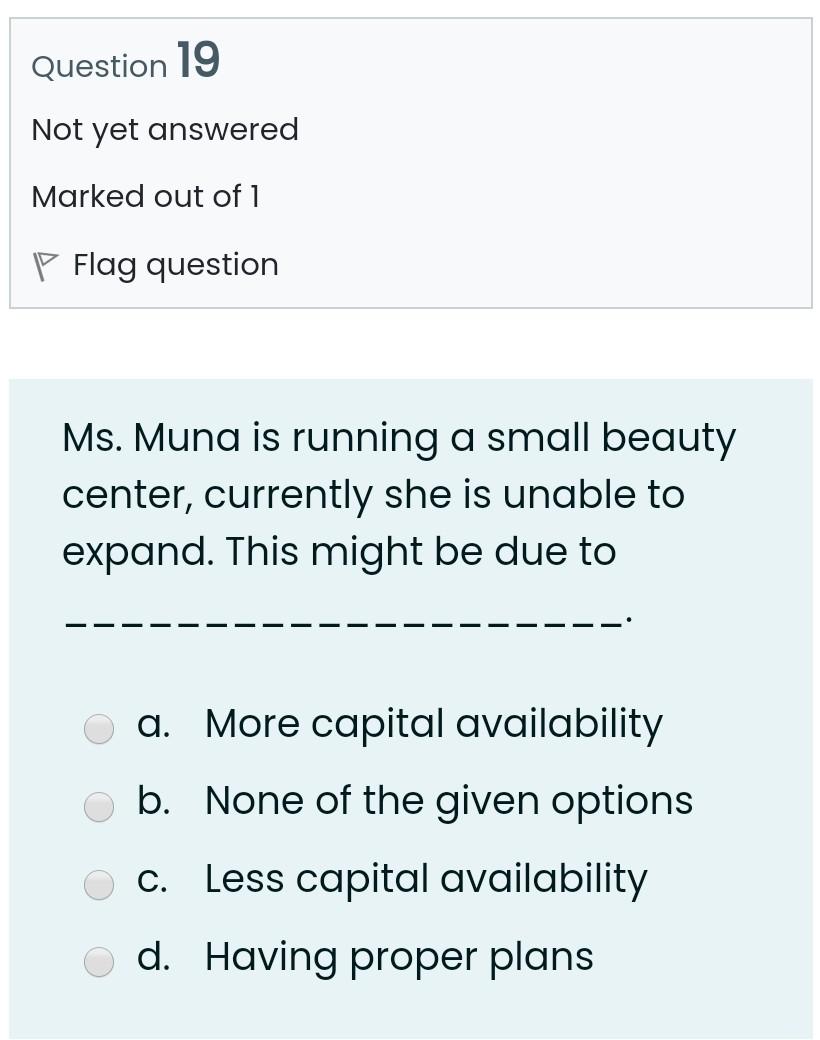Choose answer 'Less capital availability'

click(x=426, y=879)
